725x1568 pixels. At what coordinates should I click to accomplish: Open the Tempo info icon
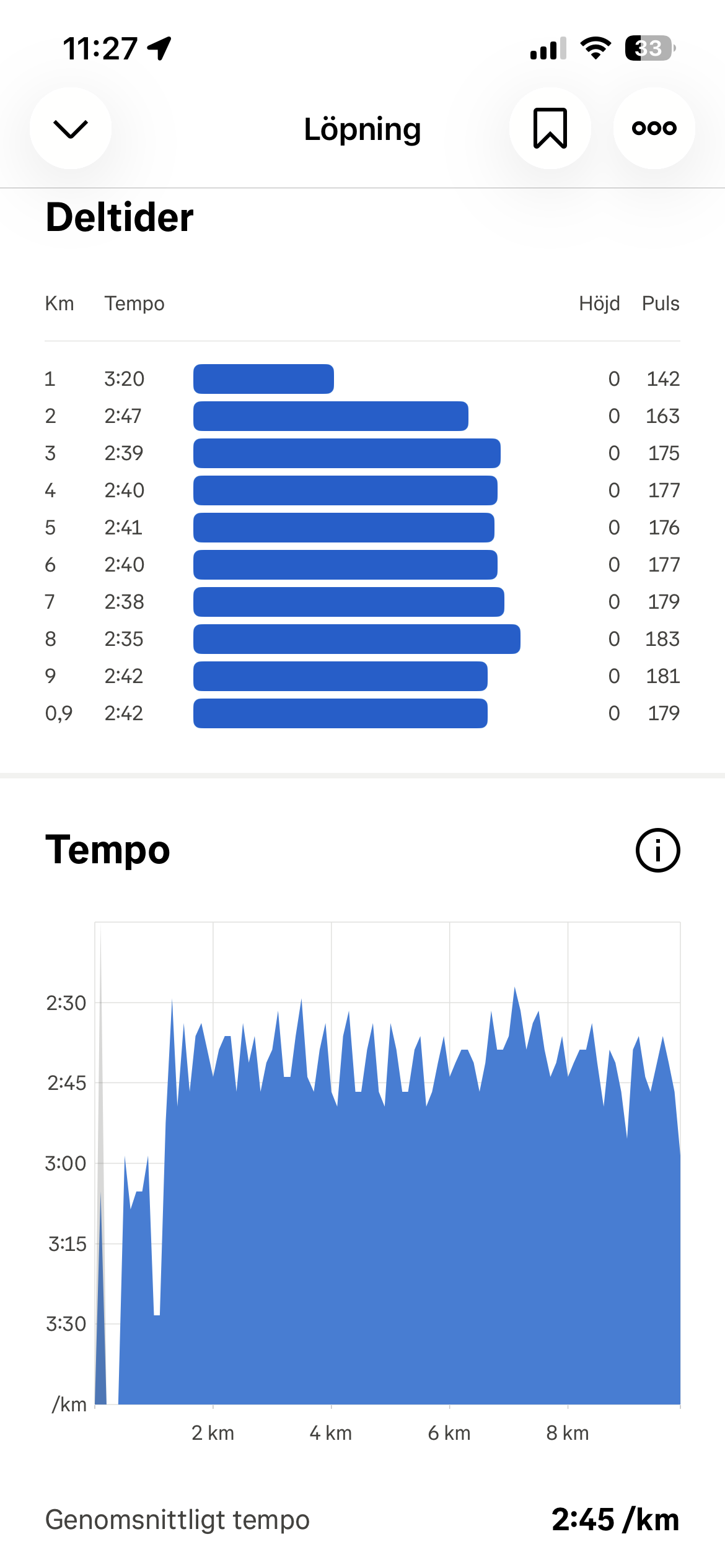pyautogui.click(x=658, y=850)
